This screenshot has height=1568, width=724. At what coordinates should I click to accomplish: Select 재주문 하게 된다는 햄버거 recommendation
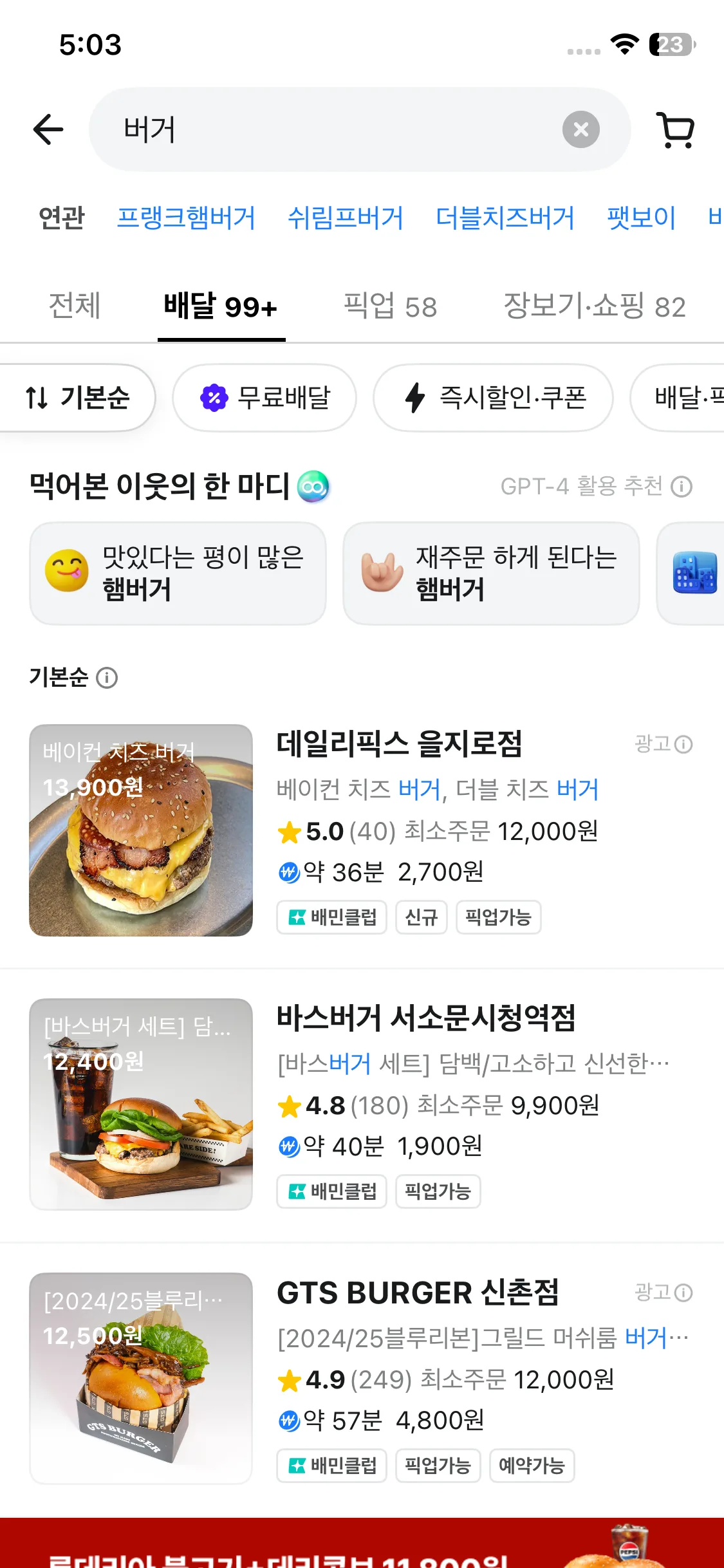pyautogui.click(x=491, y=573)
